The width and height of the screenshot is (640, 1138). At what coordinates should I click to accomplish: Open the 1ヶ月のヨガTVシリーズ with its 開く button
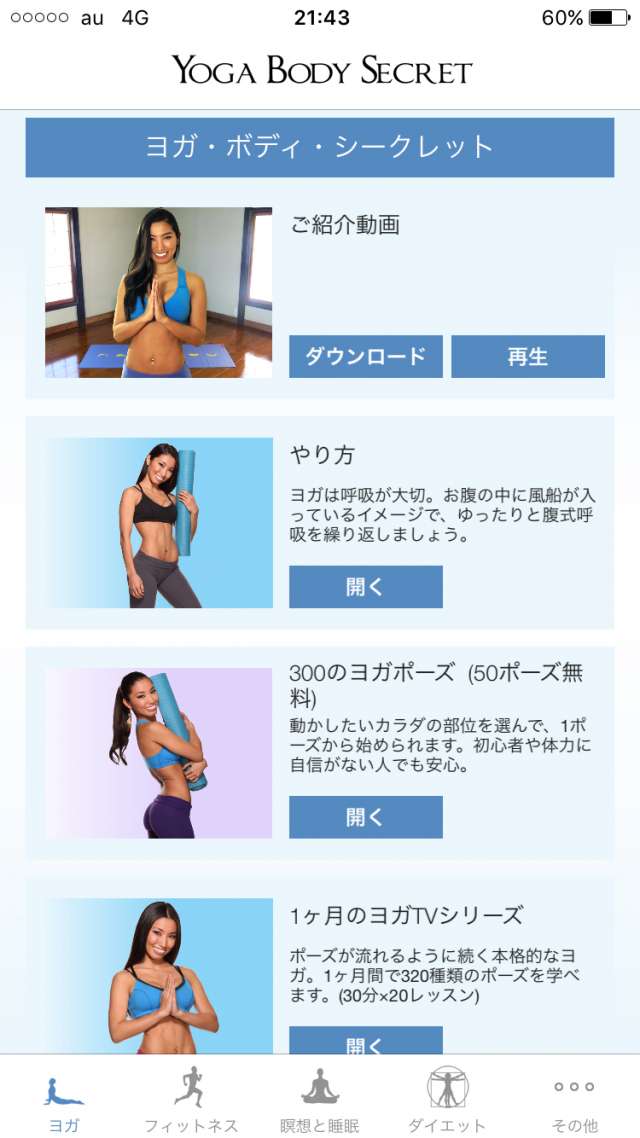(365, 1041)
